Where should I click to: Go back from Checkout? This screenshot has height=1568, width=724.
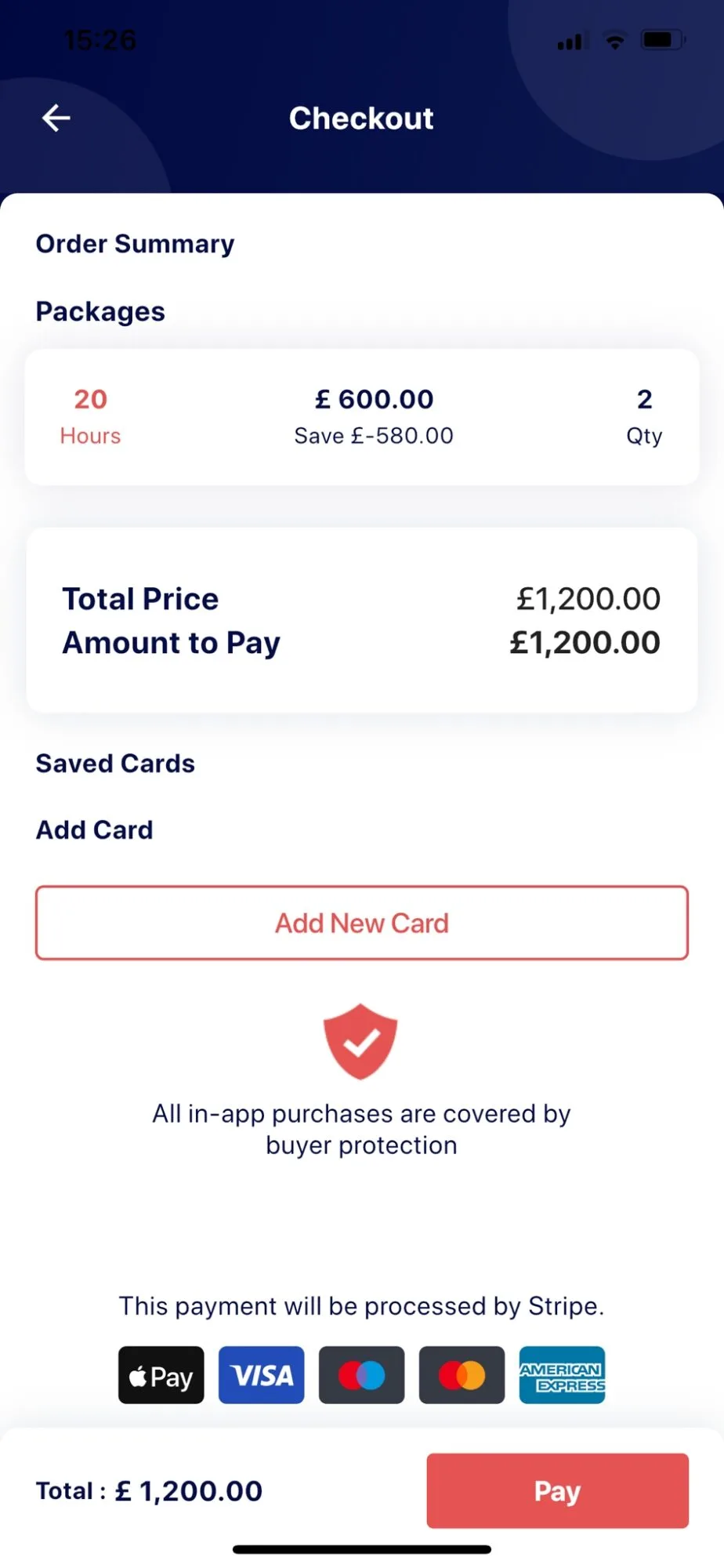pyautogui.click(x=56, y=118)
